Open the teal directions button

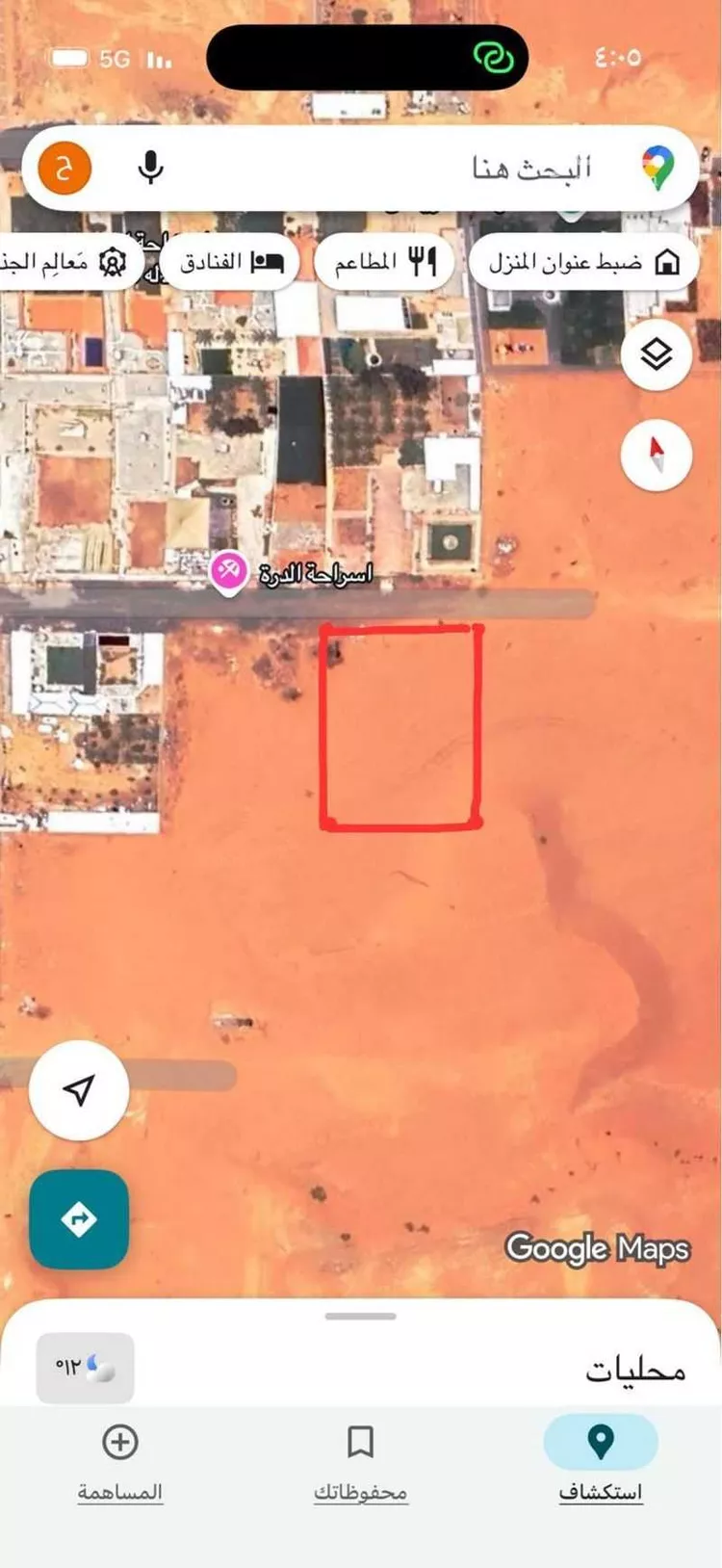click(79, 1218)
